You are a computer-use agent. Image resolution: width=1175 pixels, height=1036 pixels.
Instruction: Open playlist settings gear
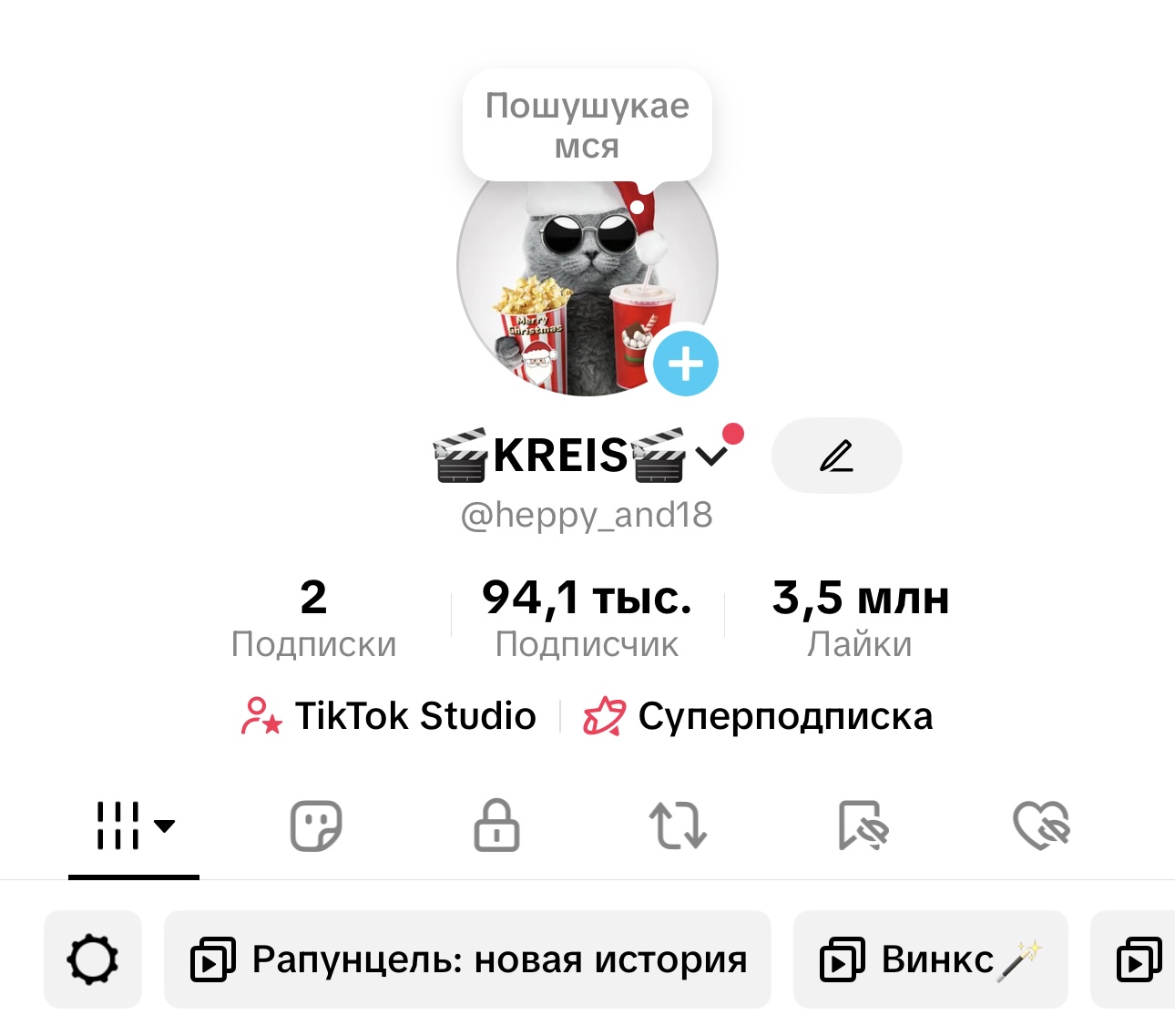click(x=93, y=959)
